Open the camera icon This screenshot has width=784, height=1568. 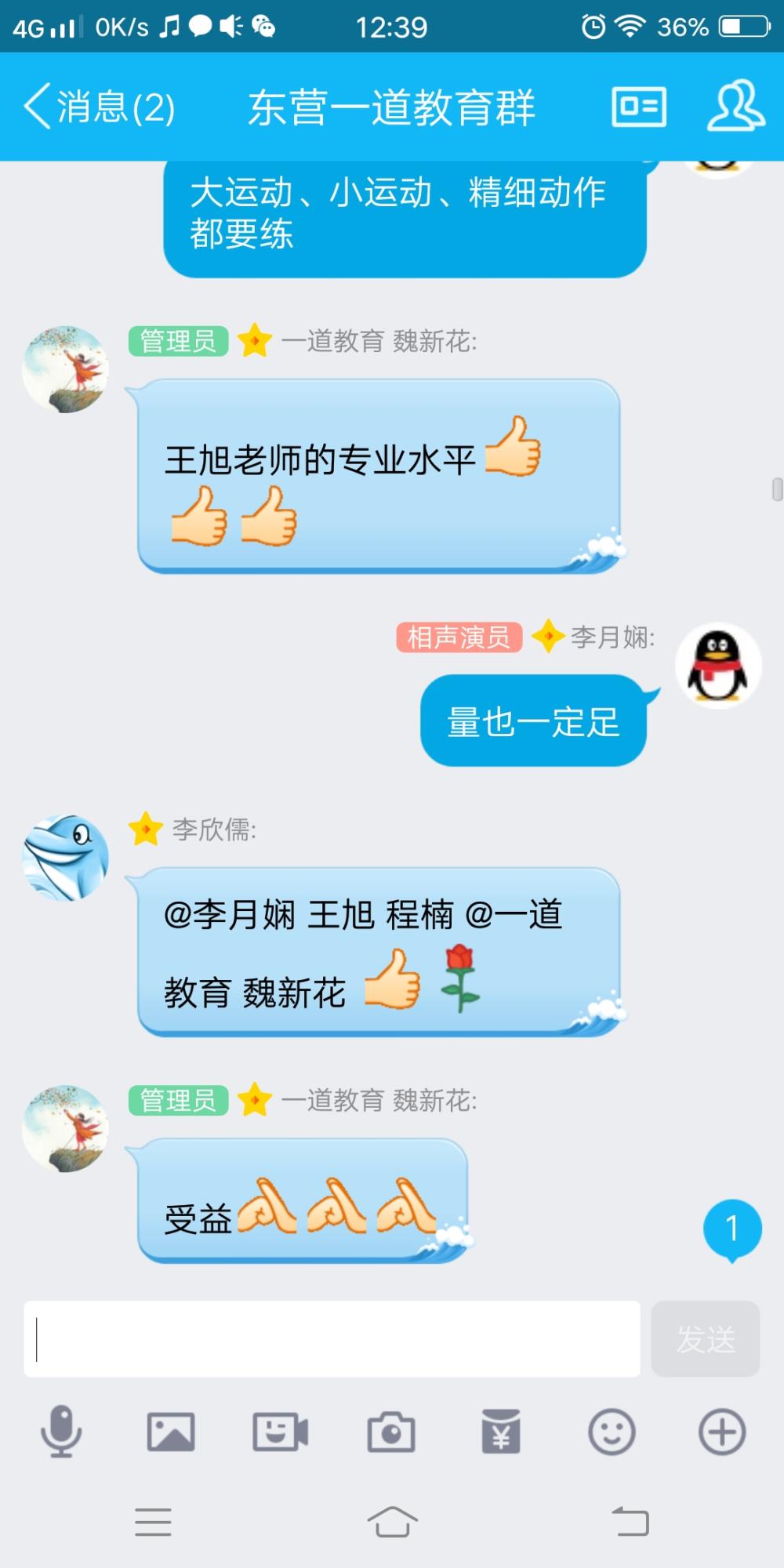click(391, 1432)
